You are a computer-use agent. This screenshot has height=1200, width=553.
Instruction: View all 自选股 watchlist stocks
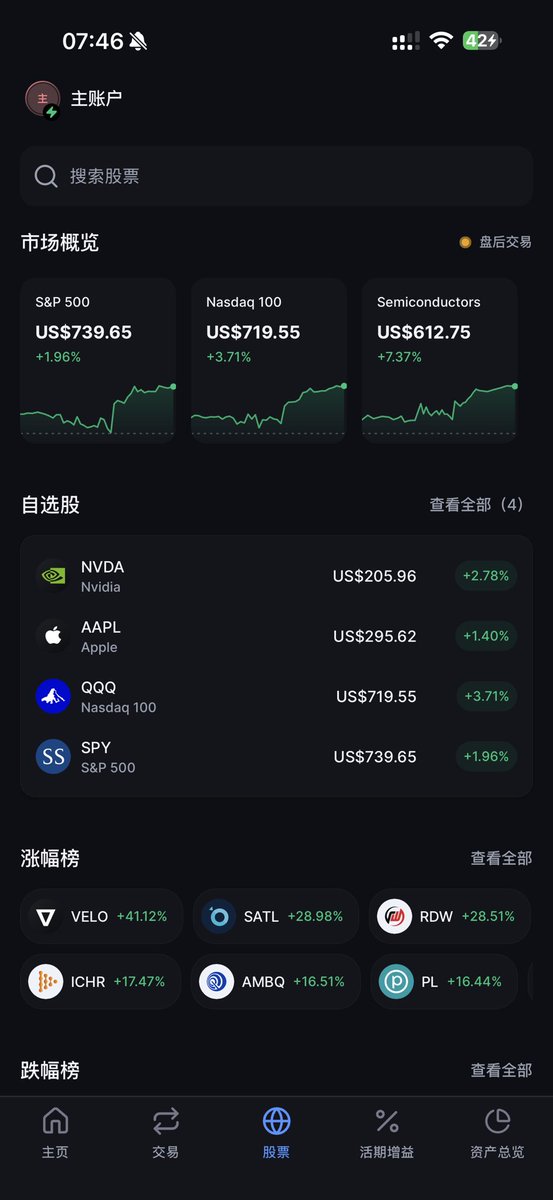(x=477, y=505)
